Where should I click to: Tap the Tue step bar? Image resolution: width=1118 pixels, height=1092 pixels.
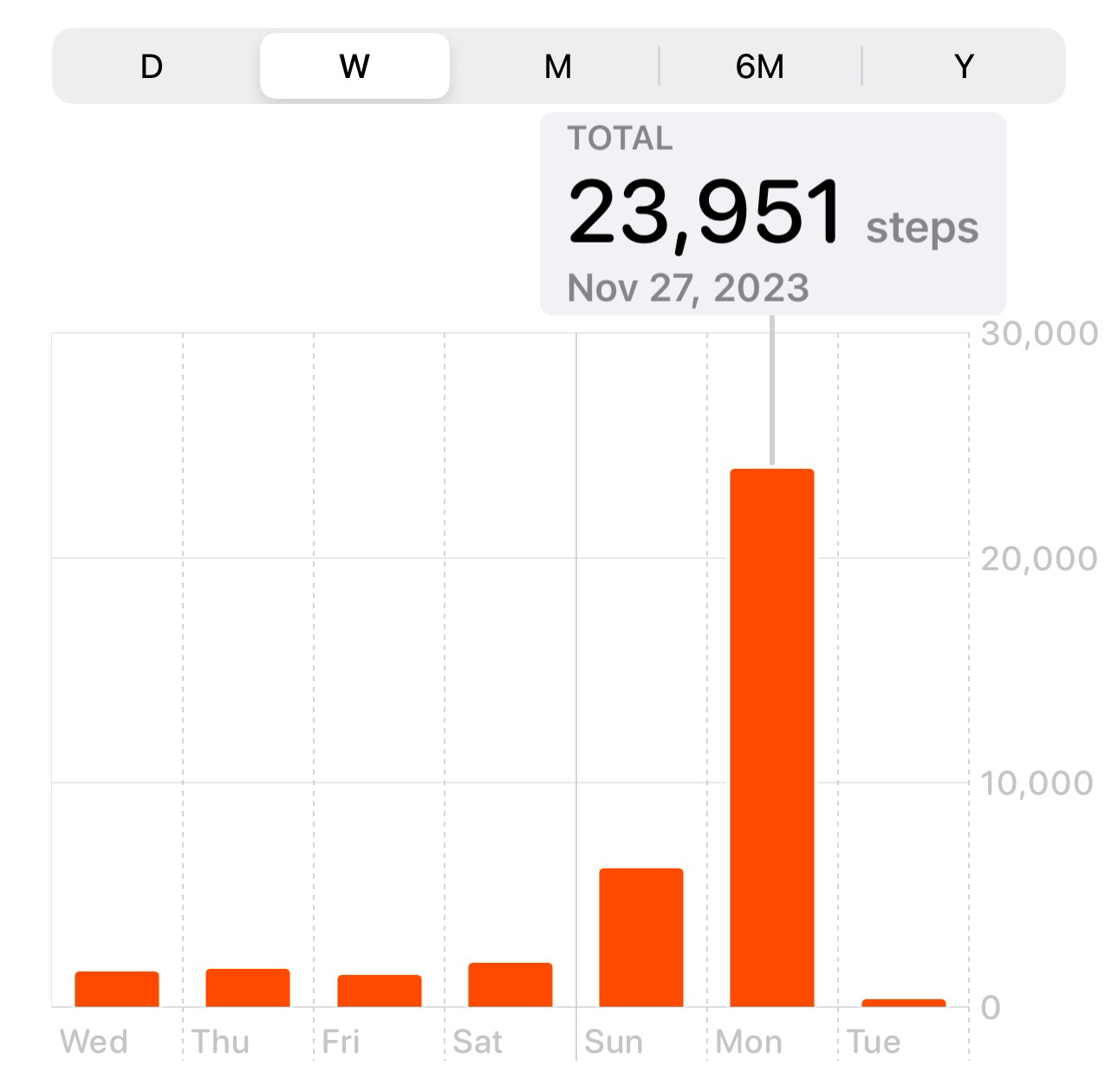coord(904,1003)
